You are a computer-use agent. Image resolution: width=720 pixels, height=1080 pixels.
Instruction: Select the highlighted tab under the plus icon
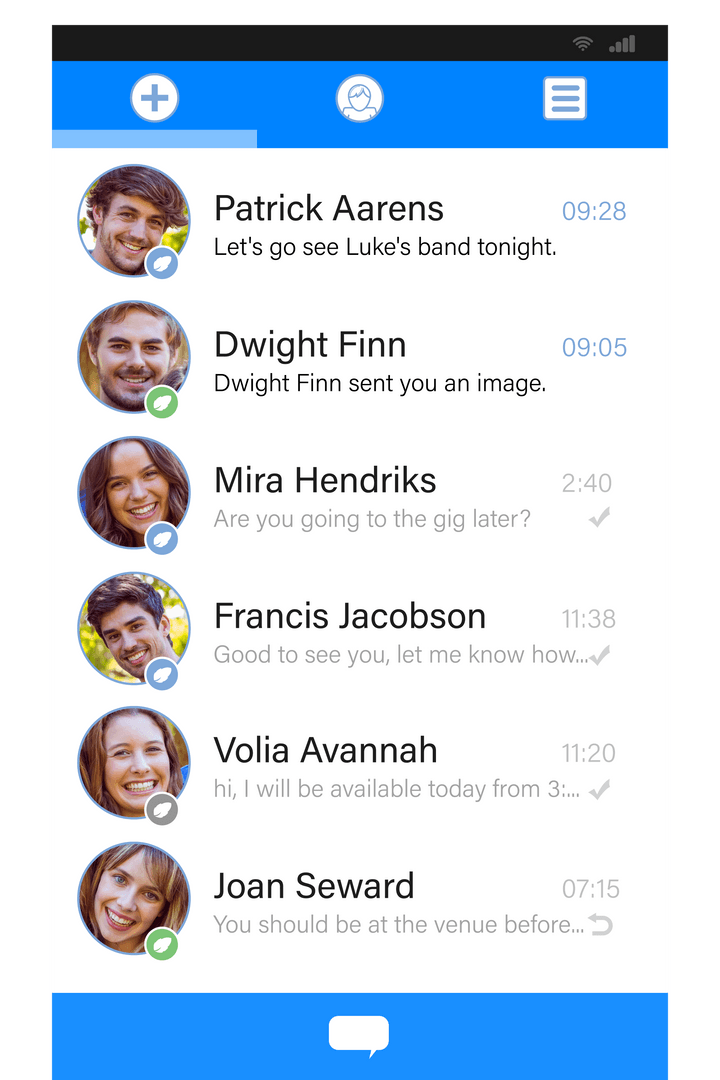coord(154,136)
